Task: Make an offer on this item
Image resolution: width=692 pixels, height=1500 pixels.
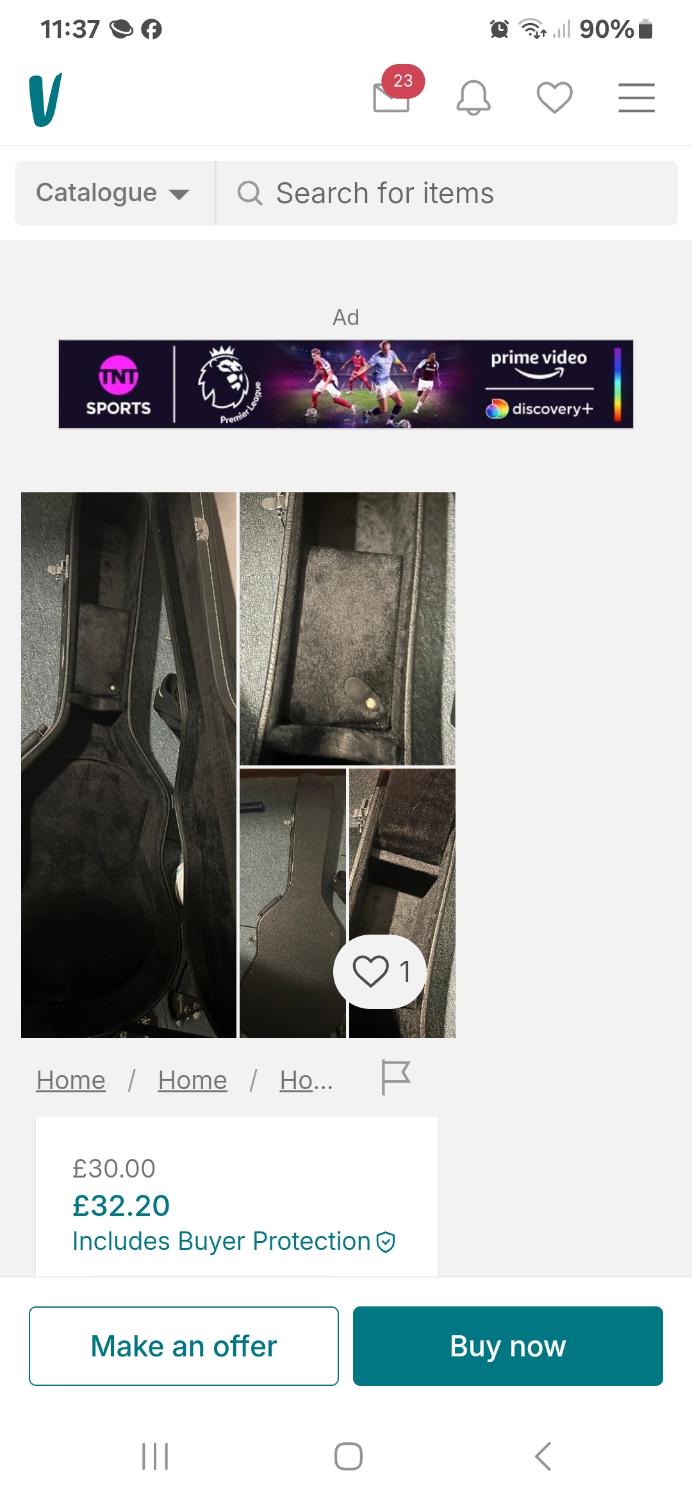Action: tap(184, 1346)
